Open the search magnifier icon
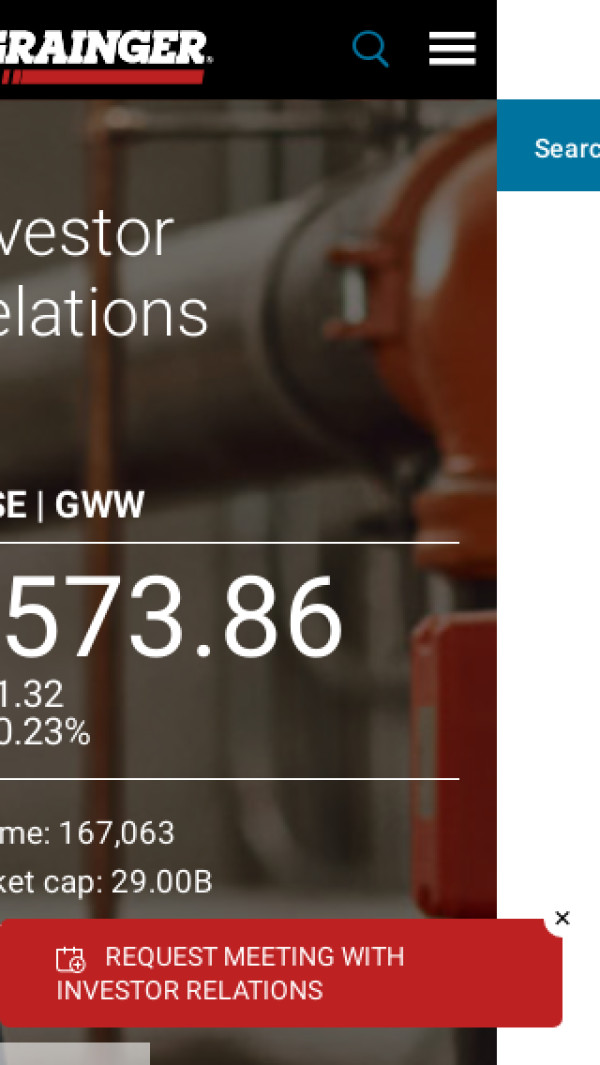The height and width of the screenshot is (1065, 600). [370, 48]
